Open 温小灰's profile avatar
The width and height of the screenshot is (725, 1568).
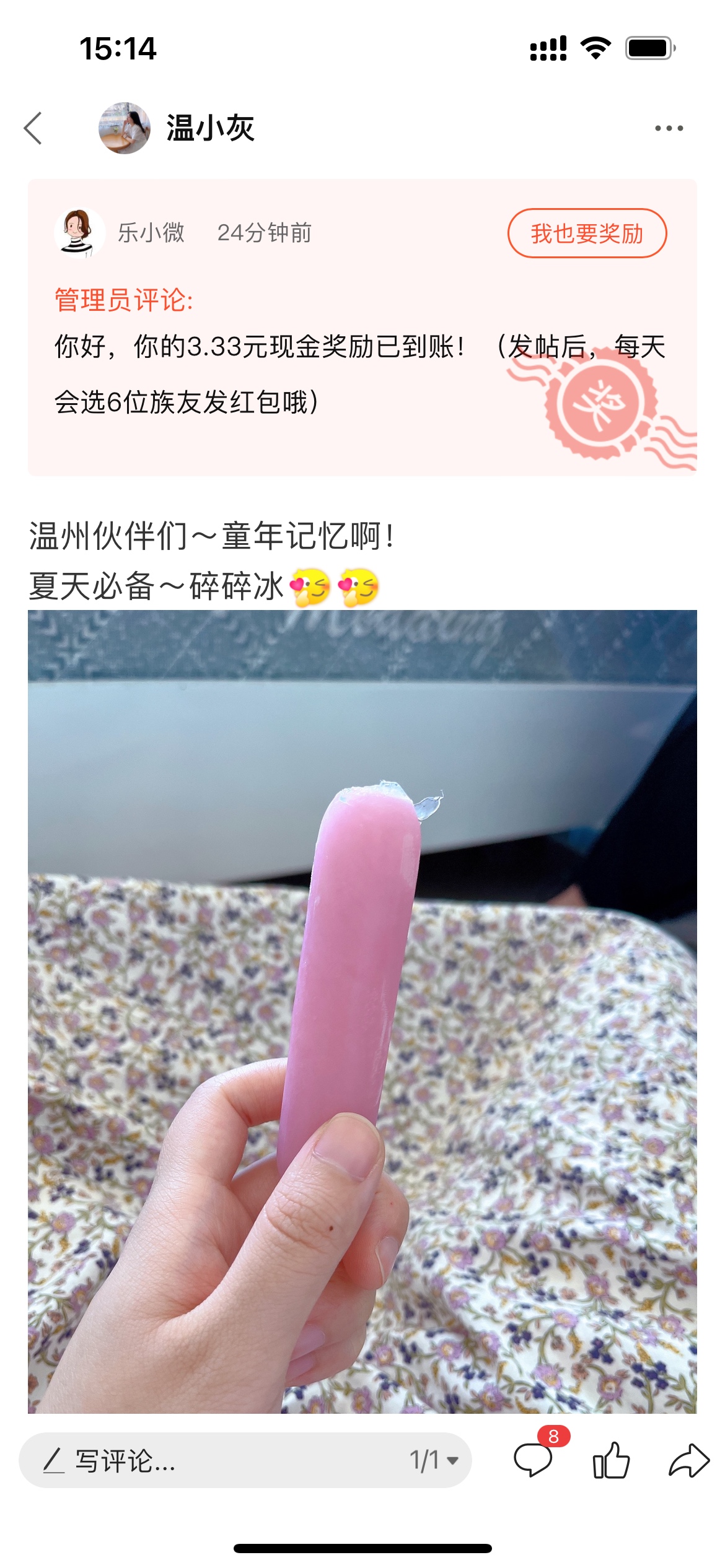pos(125,128)
